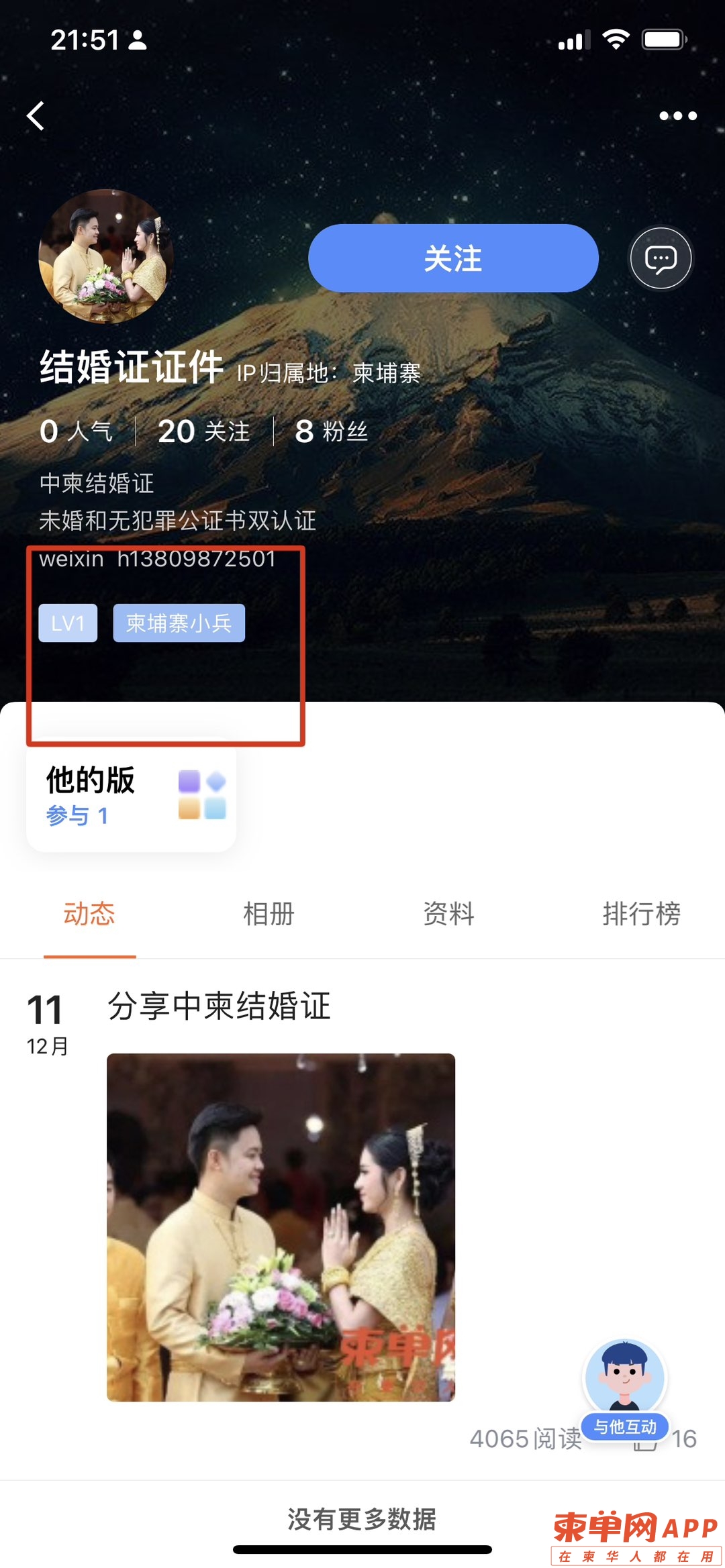Tap the 柬埔寨小兵 badge
Viewport: 725px width, 1568px height.
179,623
